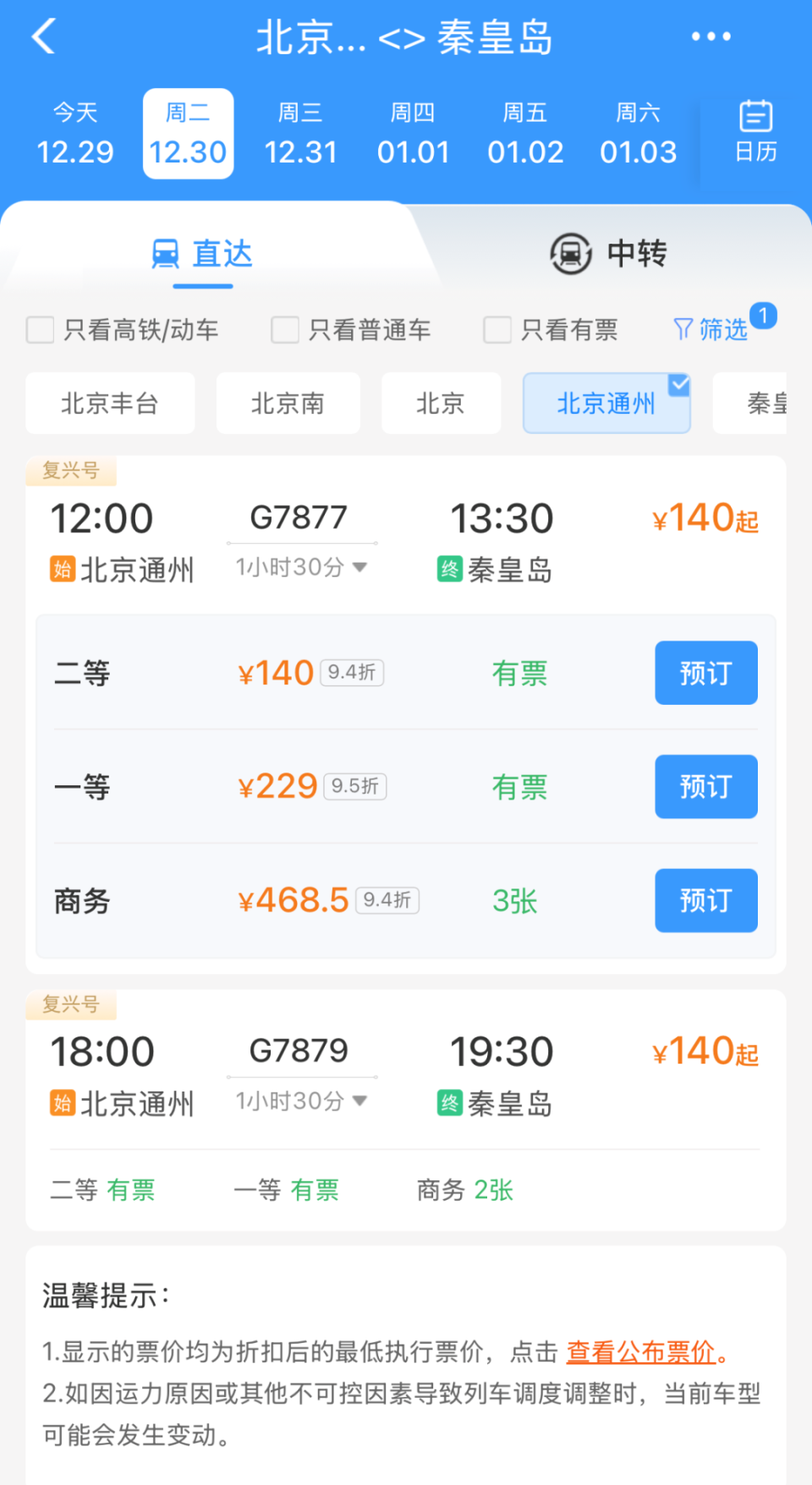812x1485 pixels.
Task: Tap the back arrow at top left
Action: [x=42, y=36]
